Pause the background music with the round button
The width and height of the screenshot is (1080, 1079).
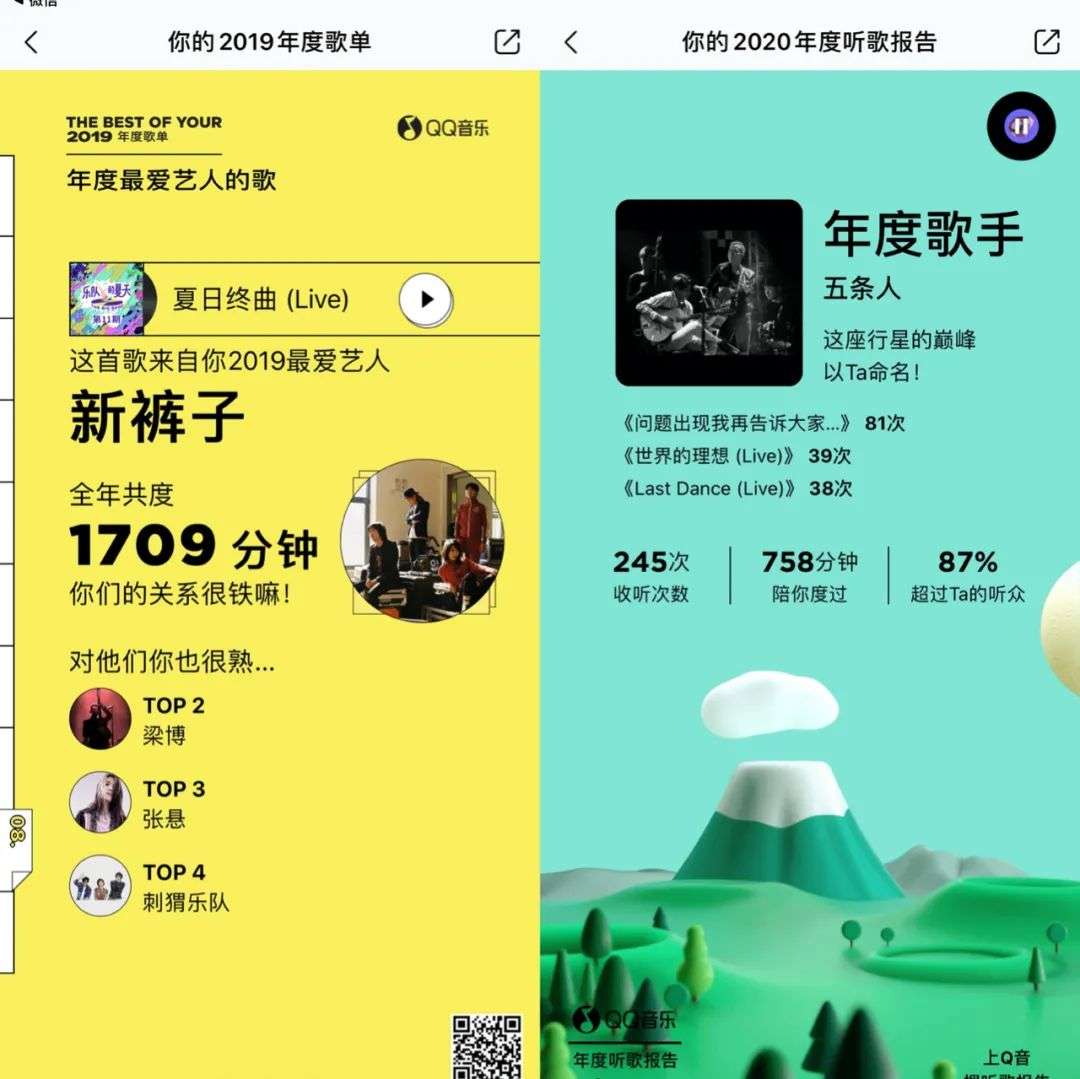coord(1021,126)
